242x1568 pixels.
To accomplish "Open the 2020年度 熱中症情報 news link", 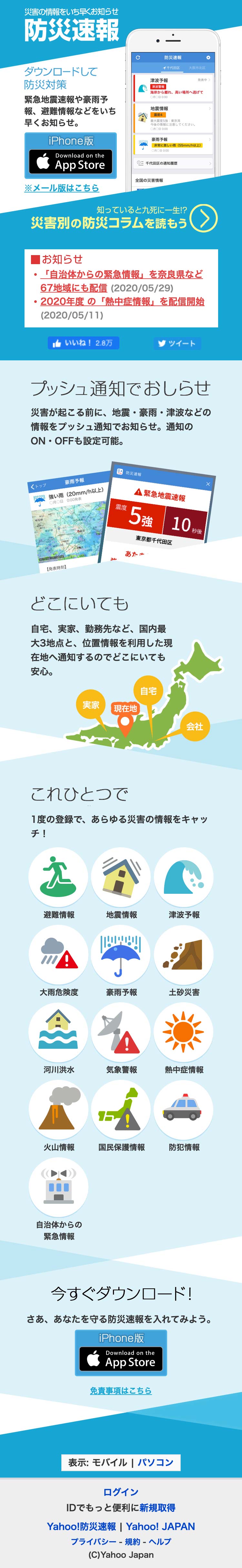I will pyautogui.click(x=122, y=301).
